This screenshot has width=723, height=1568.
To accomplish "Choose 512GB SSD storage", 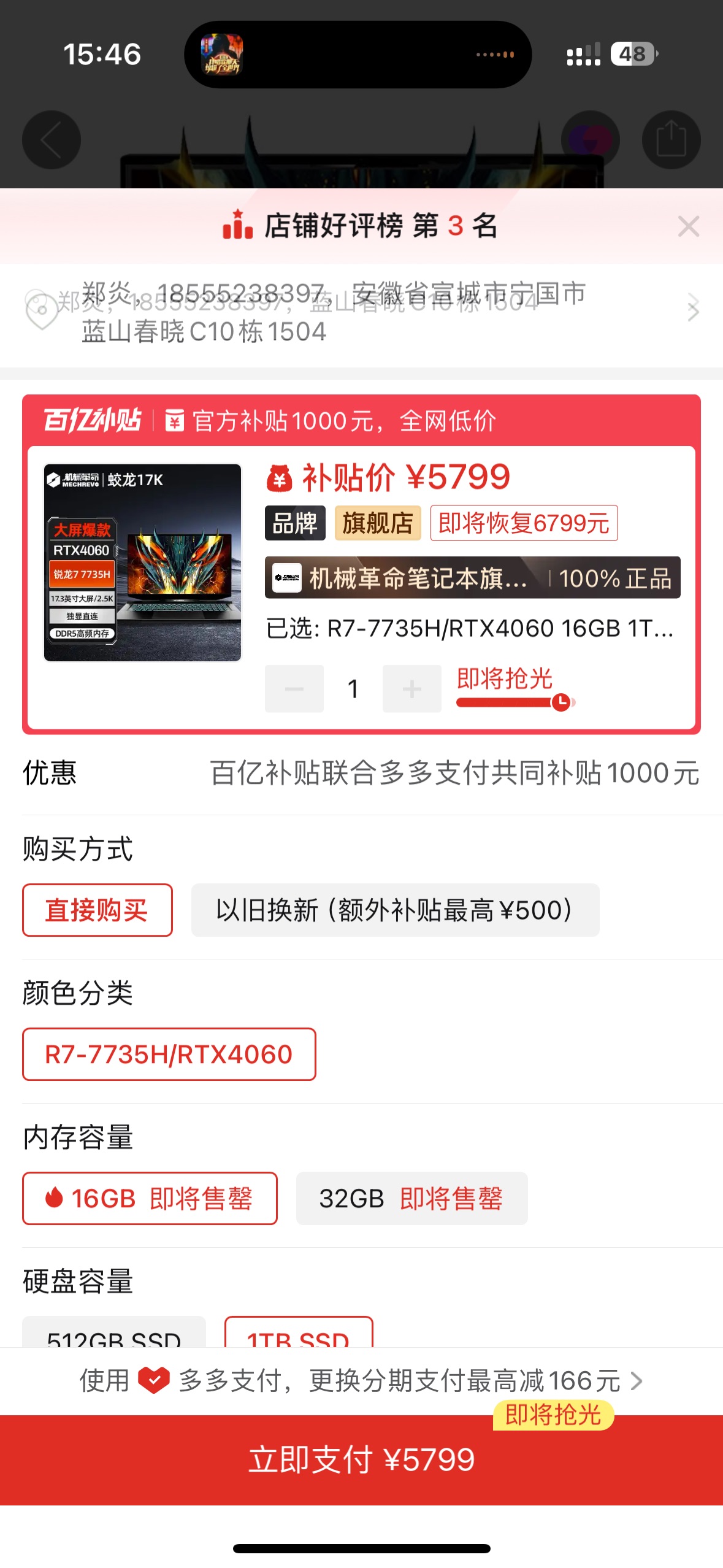I will 114,1332.
